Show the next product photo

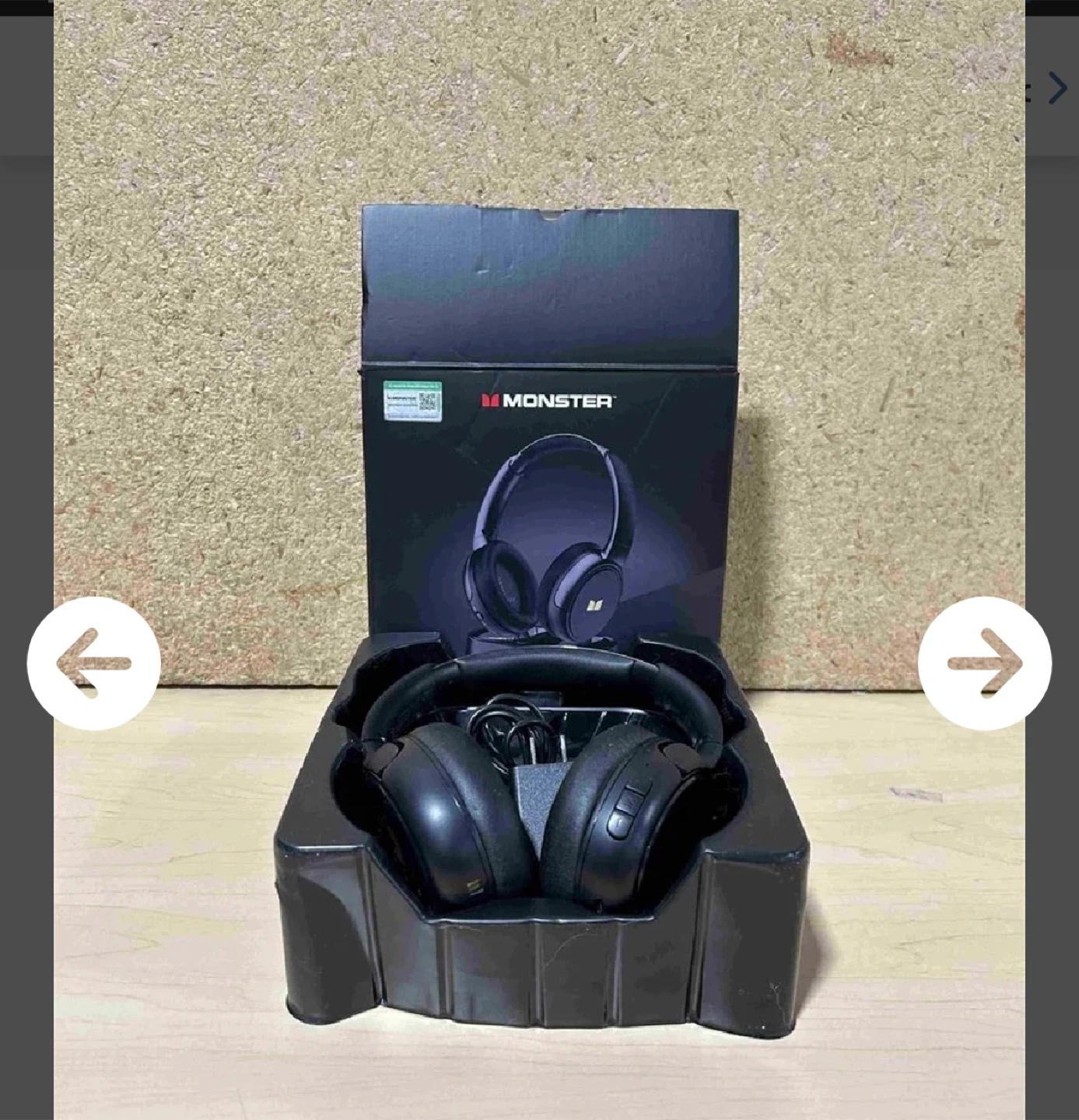(984, 663)
